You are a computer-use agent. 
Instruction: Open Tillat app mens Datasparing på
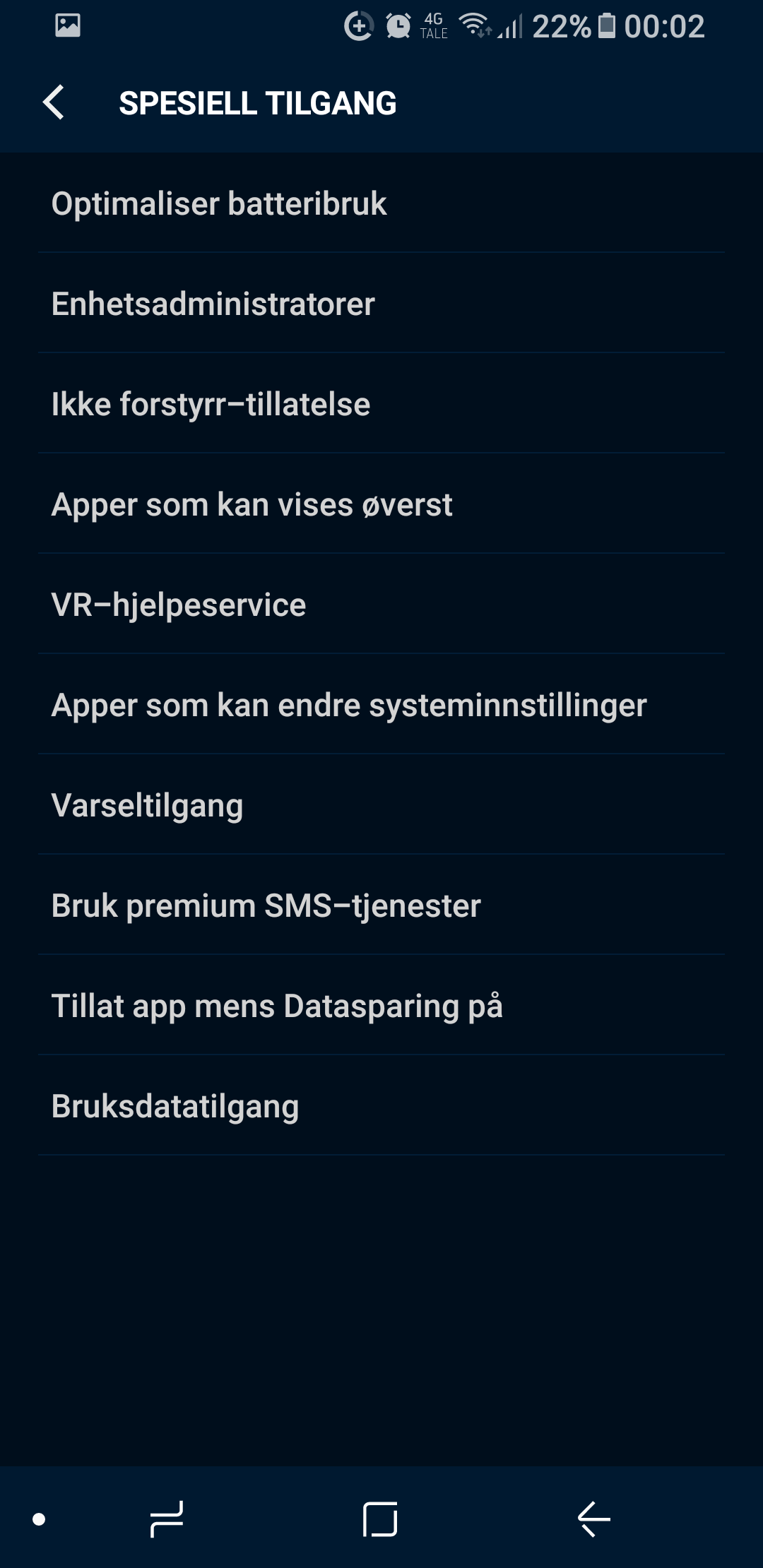[381, 1006]
